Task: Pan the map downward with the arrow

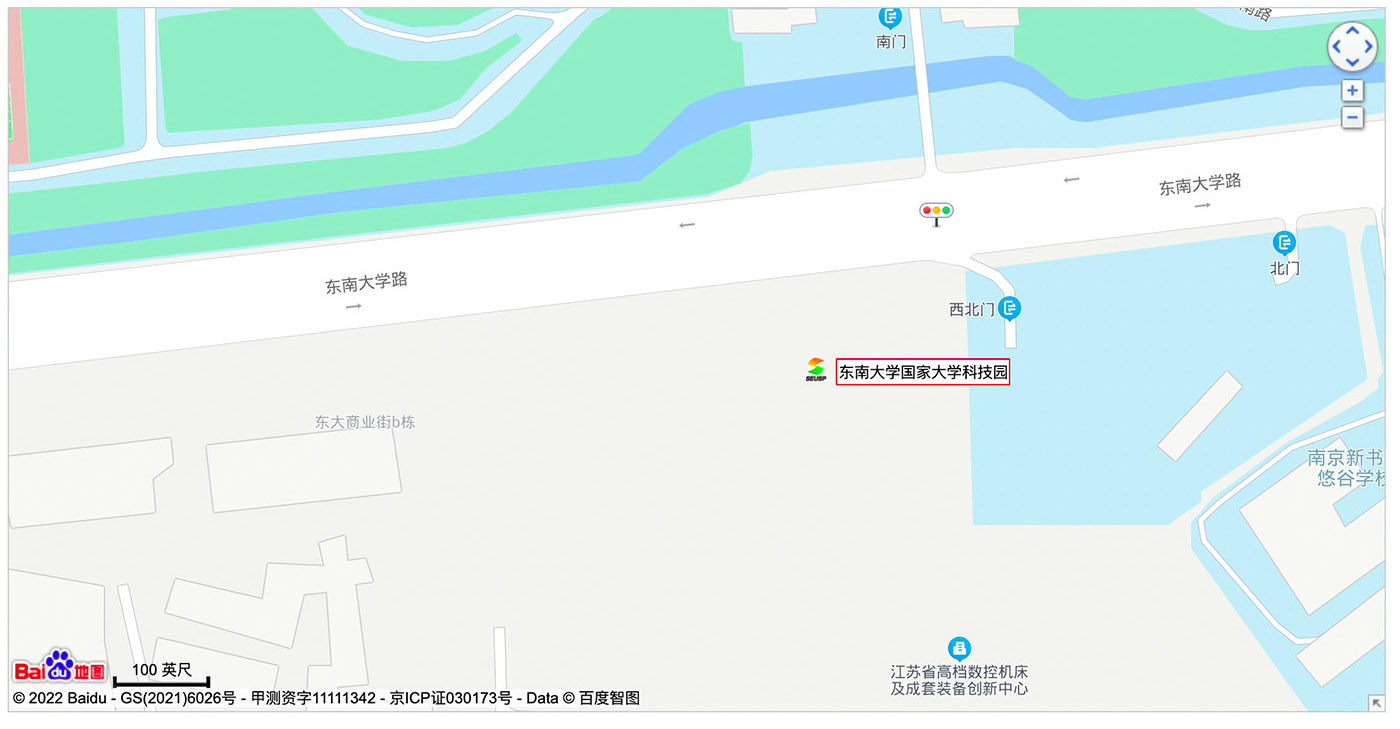Action: (x=1352, y=62)
